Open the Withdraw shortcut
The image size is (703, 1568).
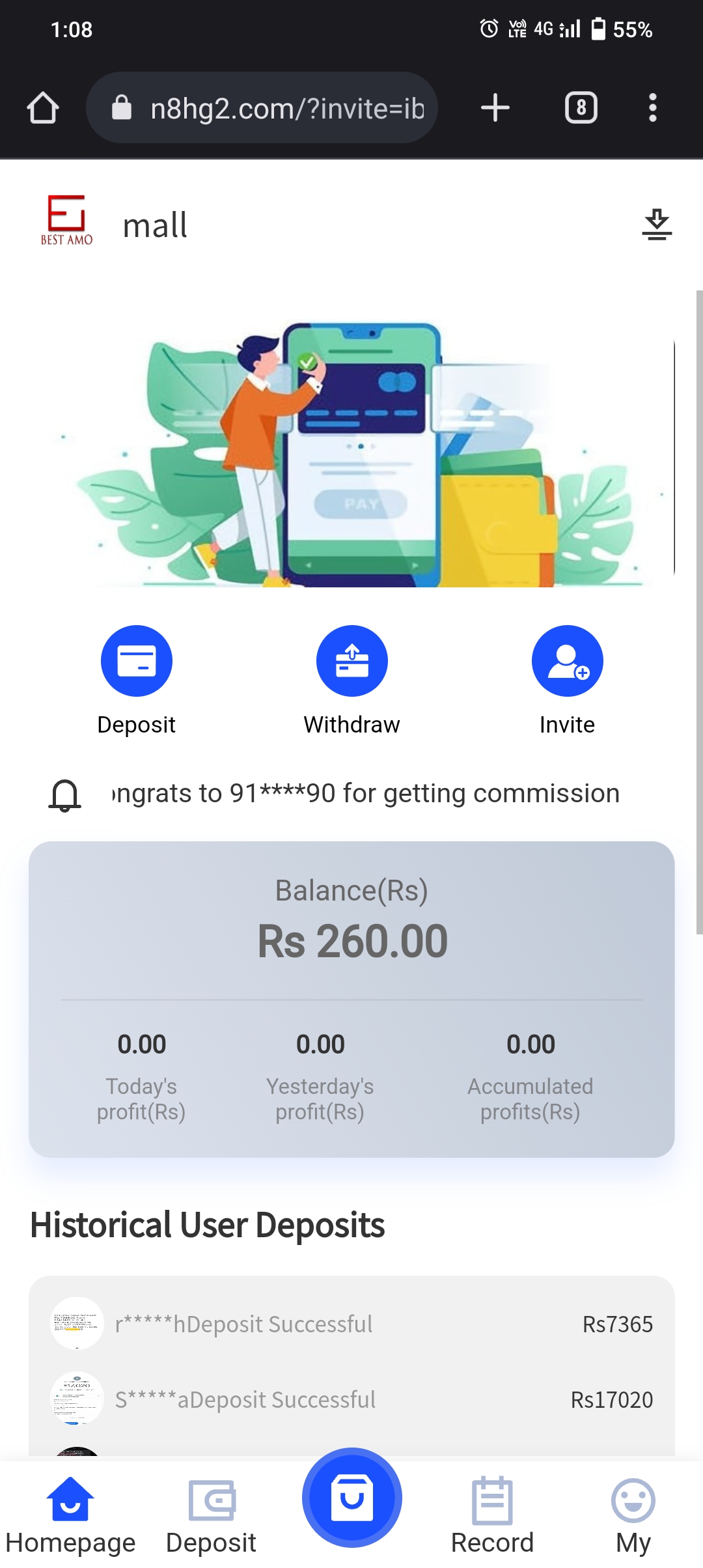pyautogui.click(x=351, y=661)
